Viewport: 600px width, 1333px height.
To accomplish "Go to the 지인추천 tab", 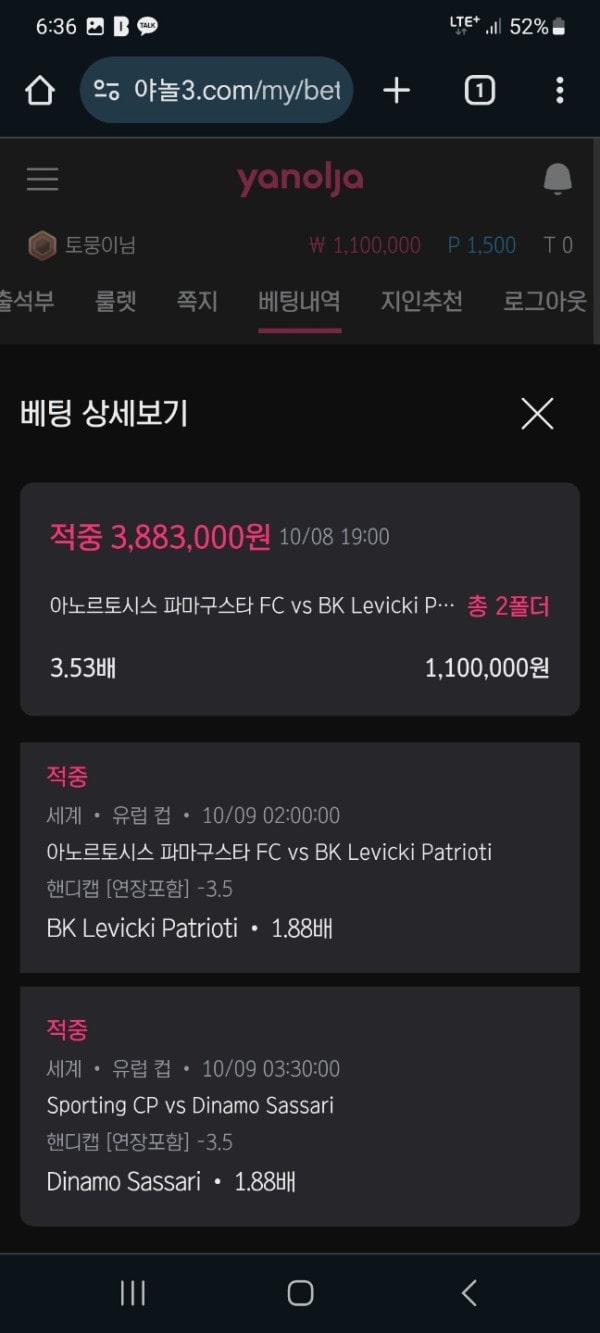I will pyautogui.click(x=421, y=301).
